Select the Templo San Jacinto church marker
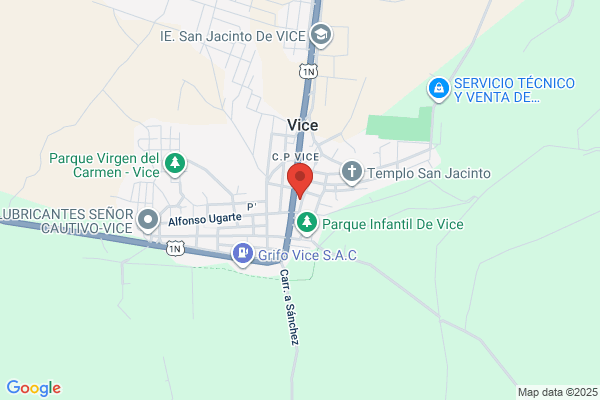Screen dimensions: 600x400 click(352, 173)
